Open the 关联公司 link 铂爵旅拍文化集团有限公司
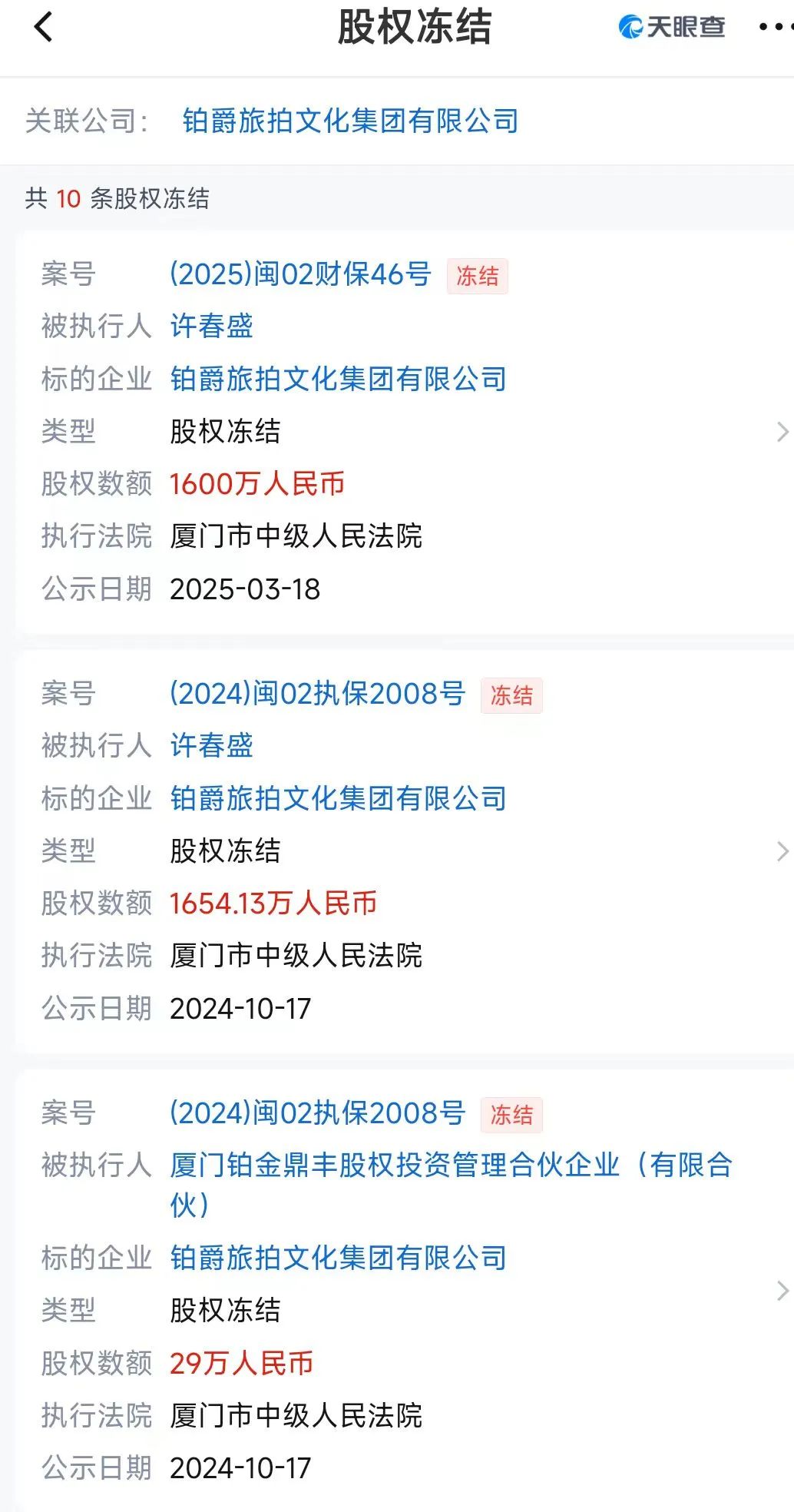Viewport: 794px width, 1512px height. click(350, 121)
